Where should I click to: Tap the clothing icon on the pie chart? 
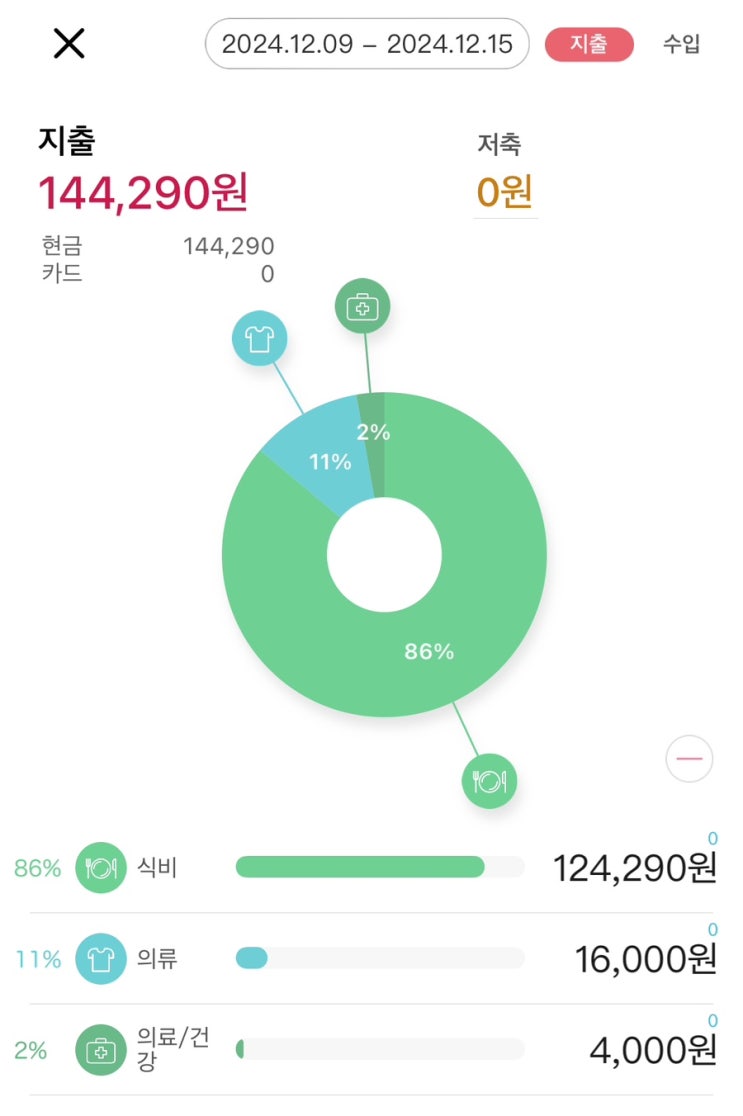[x=260, y=338]
